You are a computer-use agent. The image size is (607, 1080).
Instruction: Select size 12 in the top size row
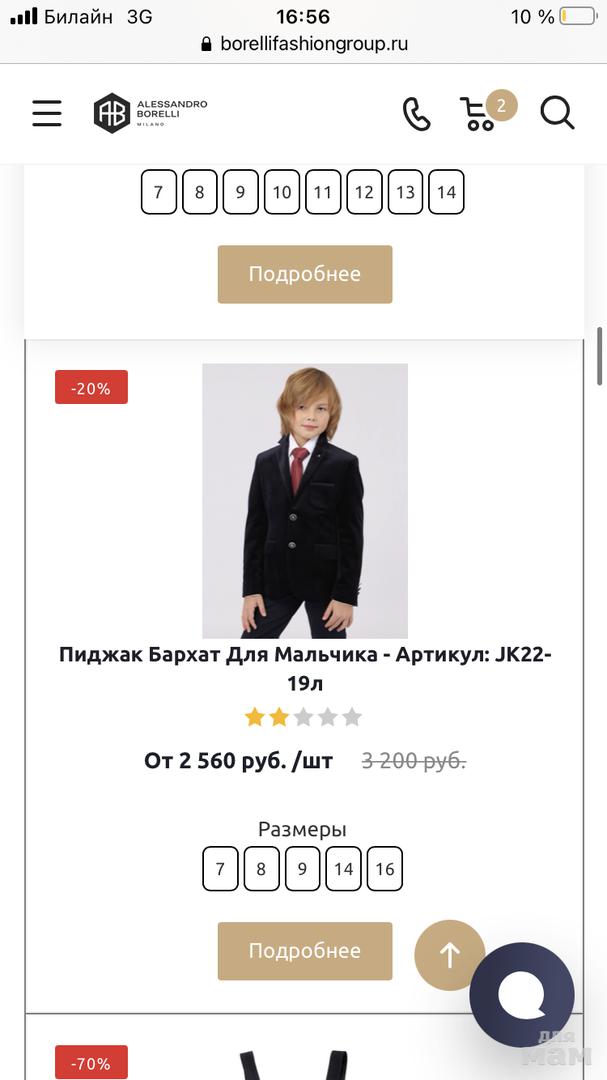[x=364, y=192]
